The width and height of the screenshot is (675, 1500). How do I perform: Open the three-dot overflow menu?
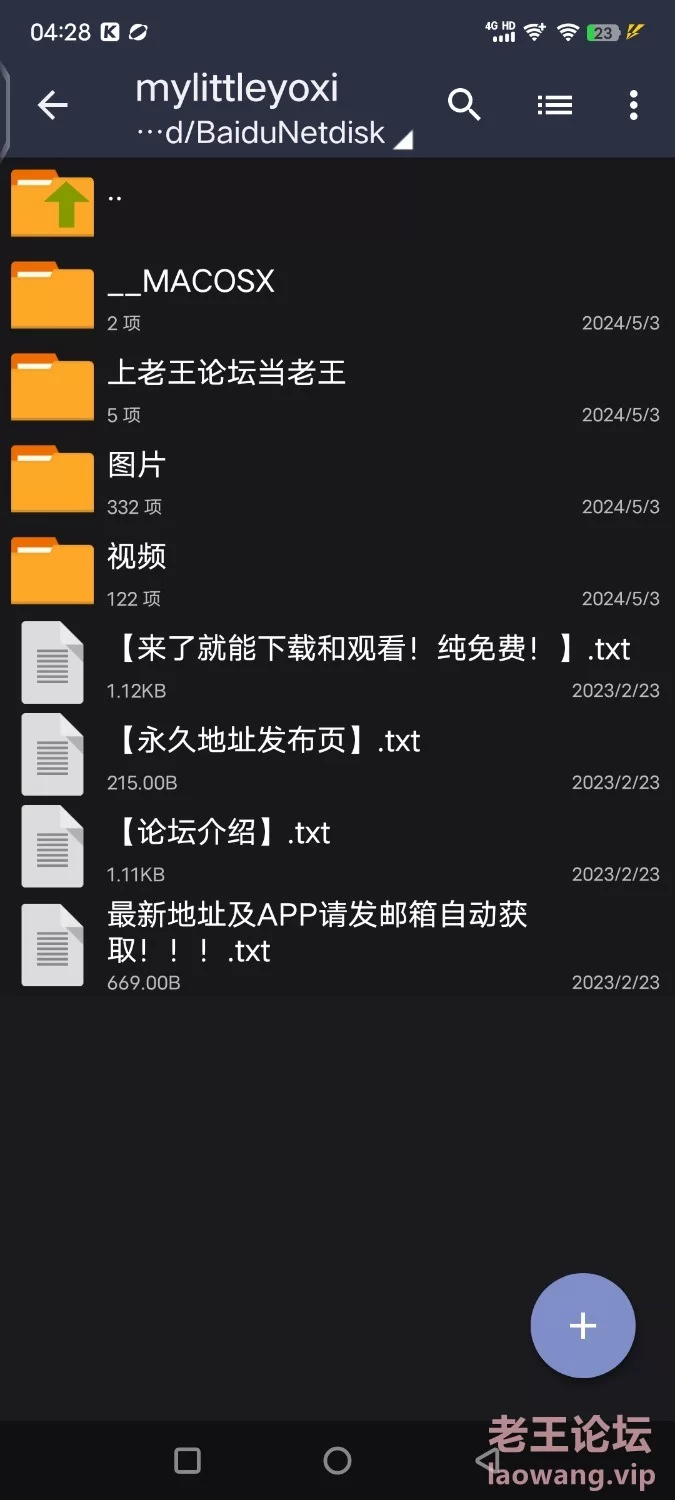(x=633, y=104)
